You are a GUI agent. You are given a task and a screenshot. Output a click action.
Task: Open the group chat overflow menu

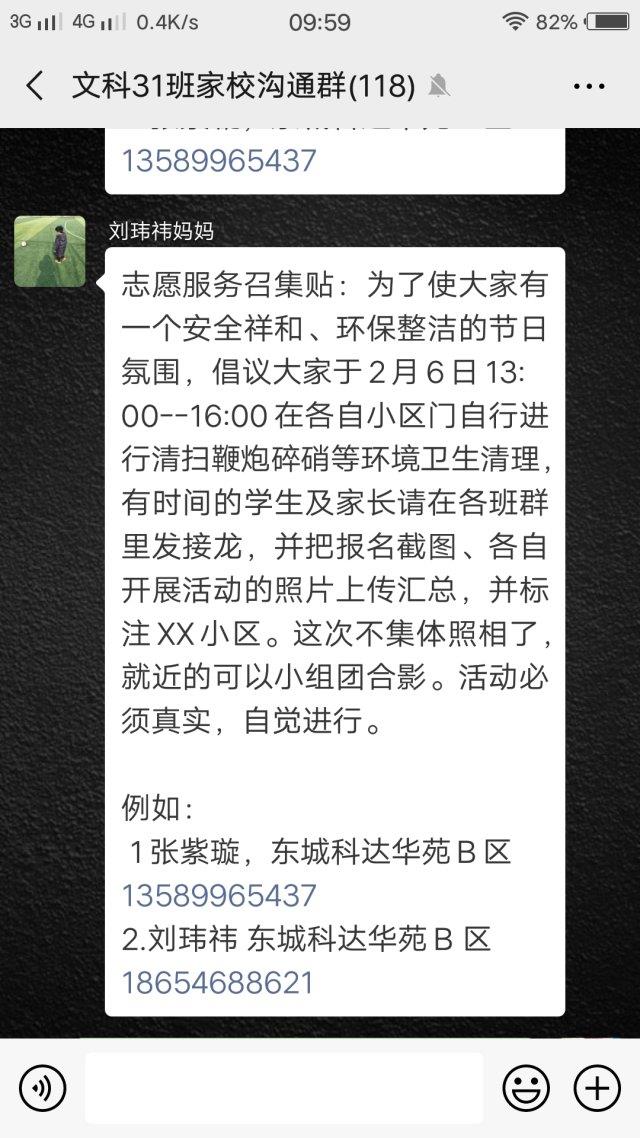[x=588, y=86]
